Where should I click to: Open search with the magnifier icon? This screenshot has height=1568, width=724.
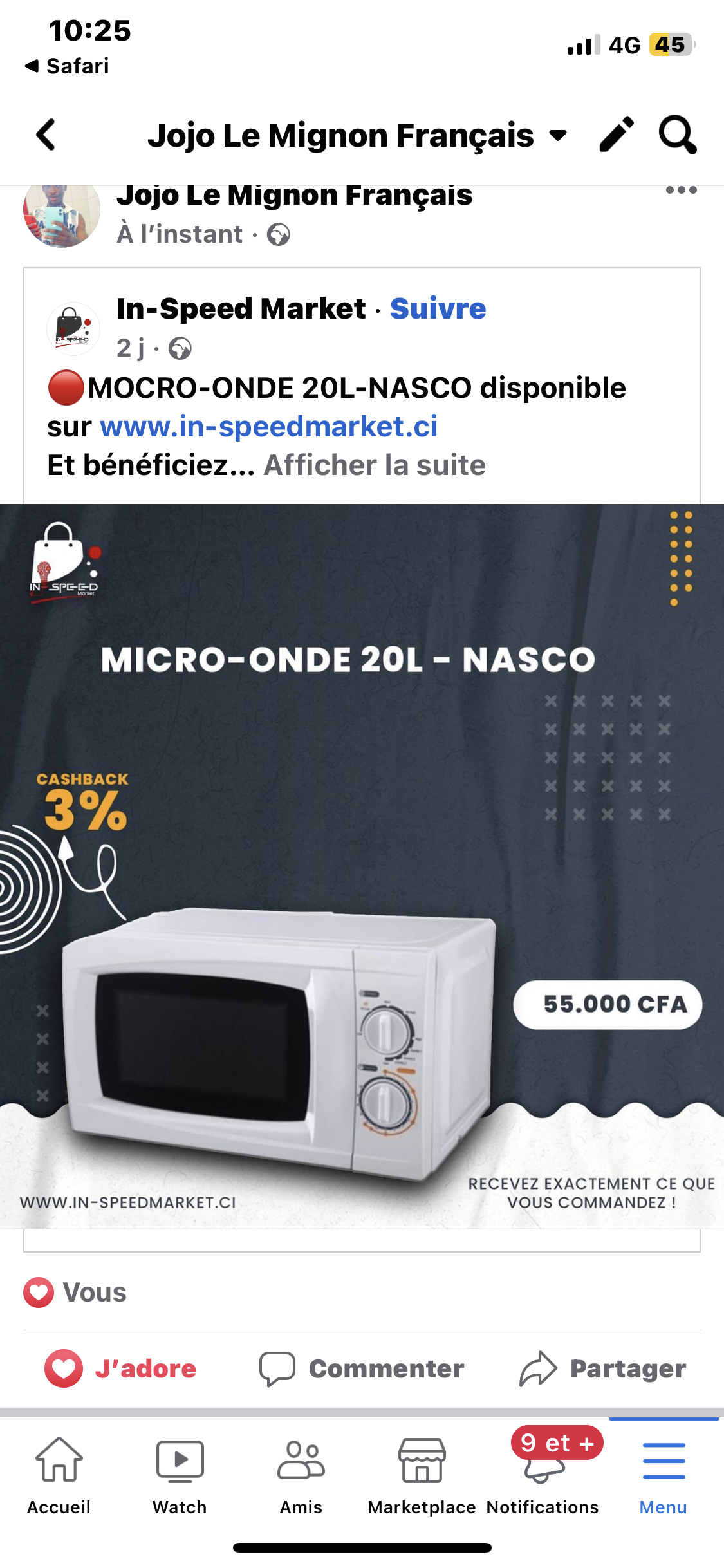pos(677,135)
